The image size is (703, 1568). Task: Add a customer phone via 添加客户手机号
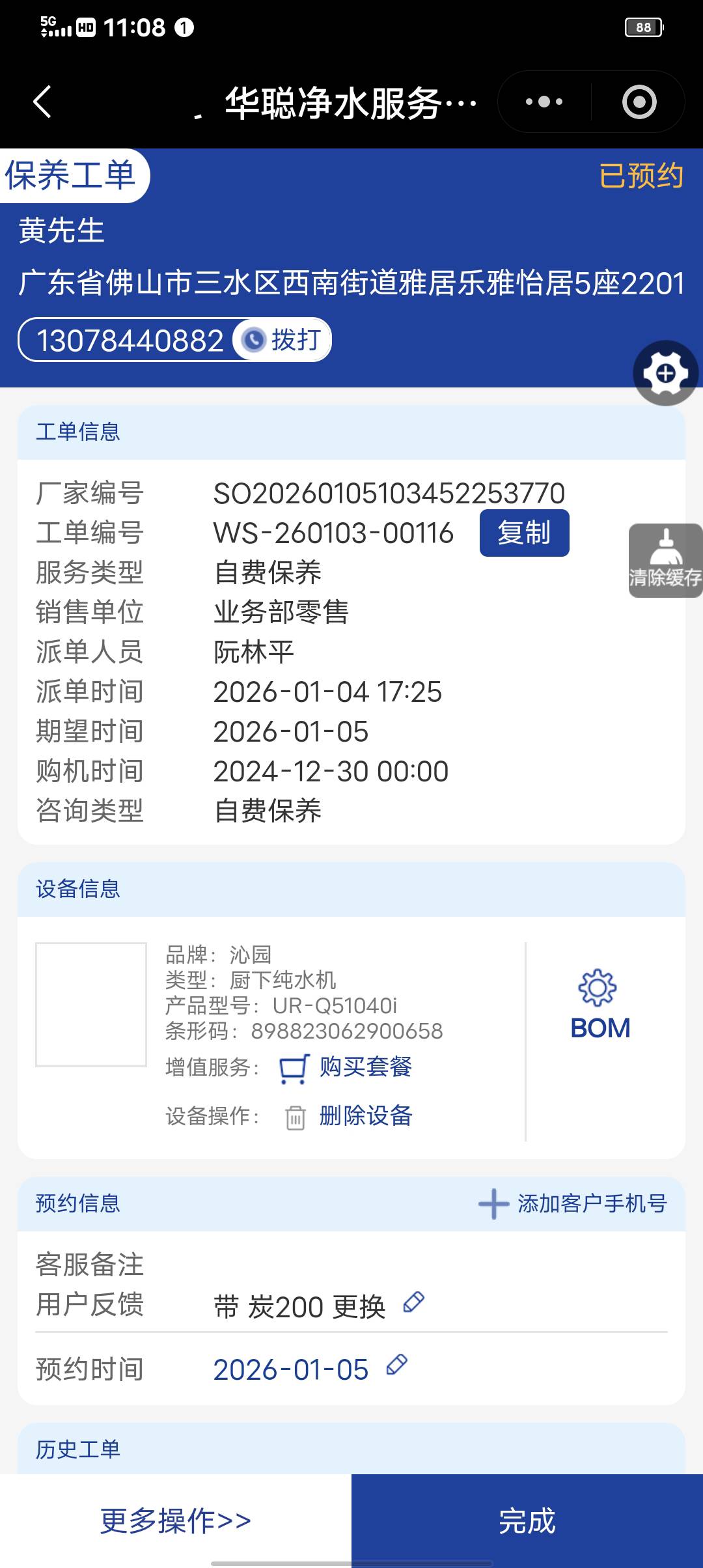coord(573,1203)
